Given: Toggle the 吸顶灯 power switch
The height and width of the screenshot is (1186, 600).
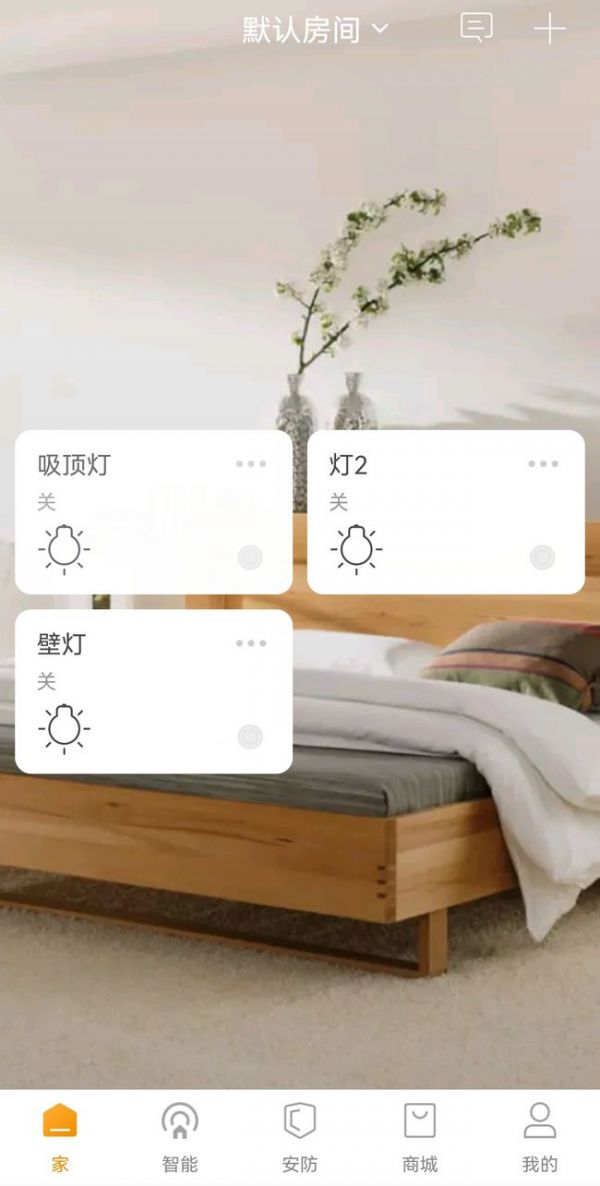Looking at the screenshot, I should 250,557.
